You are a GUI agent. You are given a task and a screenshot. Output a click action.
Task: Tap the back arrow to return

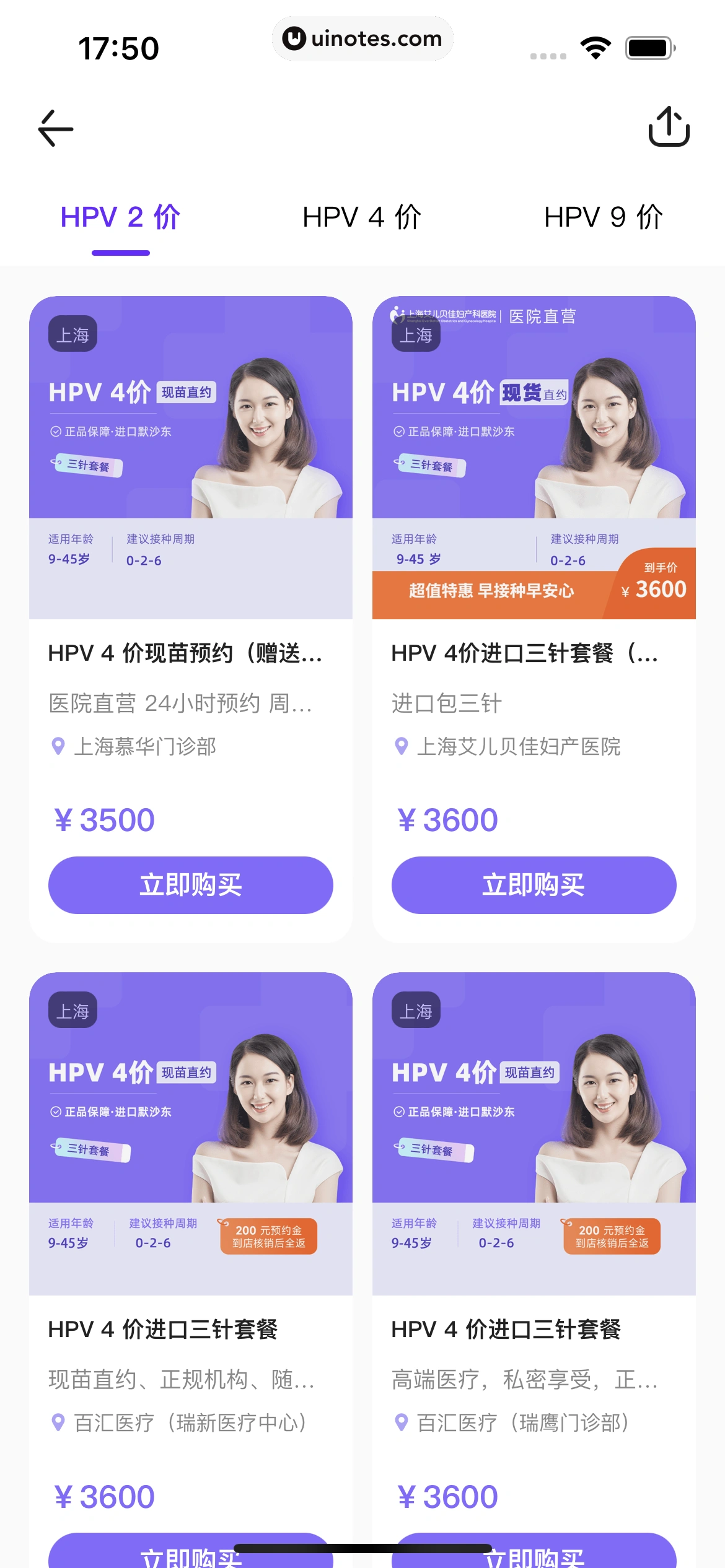tap(55, 129)
